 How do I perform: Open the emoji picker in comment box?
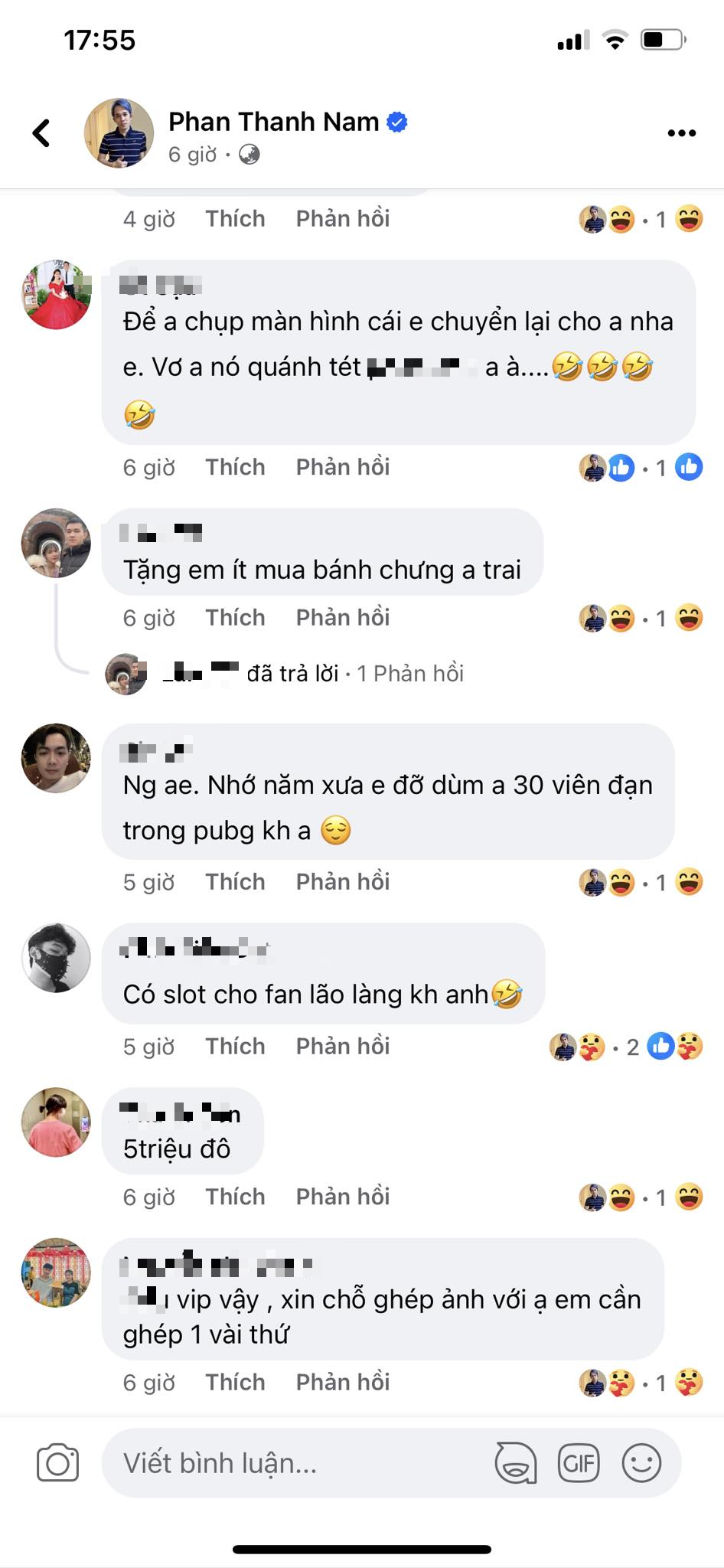coord(641,1463)
